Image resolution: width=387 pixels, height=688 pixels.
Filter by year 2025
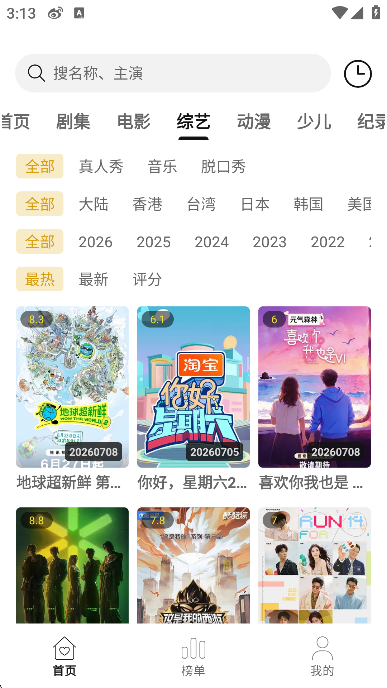pos(154,242)
